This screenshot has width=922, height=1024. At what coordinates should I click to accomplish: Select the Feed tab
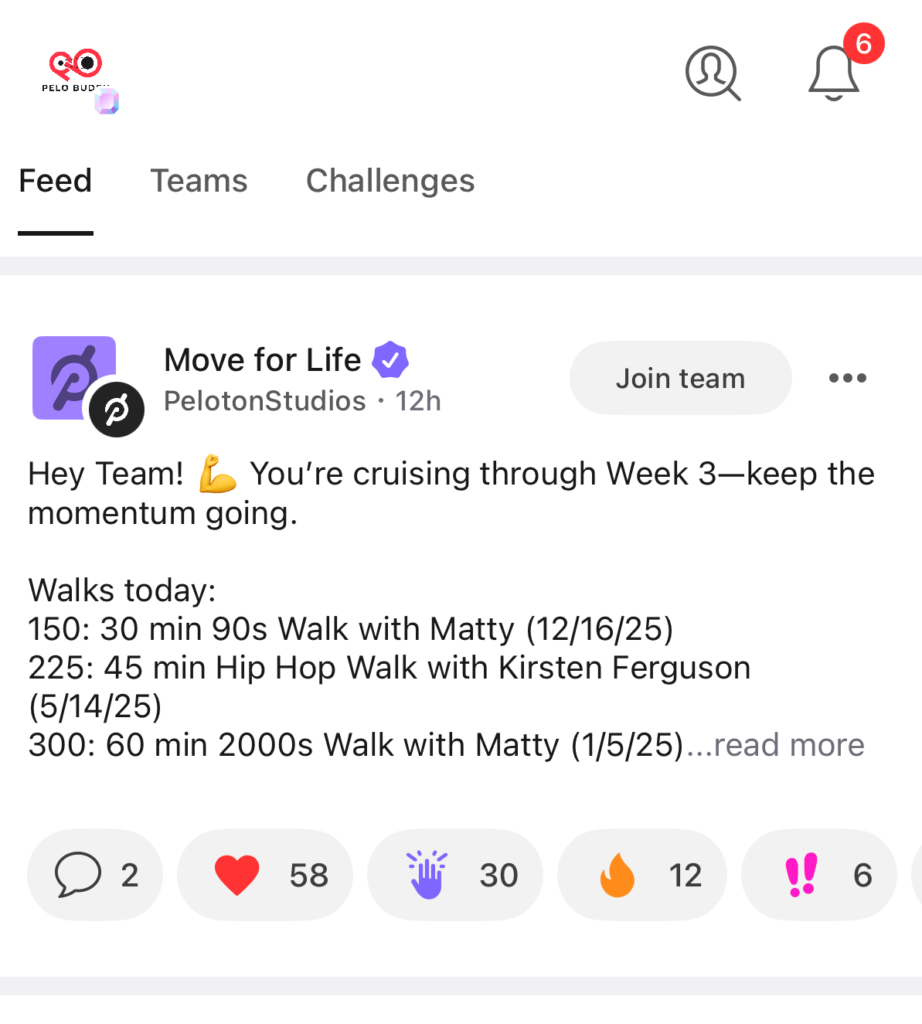click(x=55, y=181)
